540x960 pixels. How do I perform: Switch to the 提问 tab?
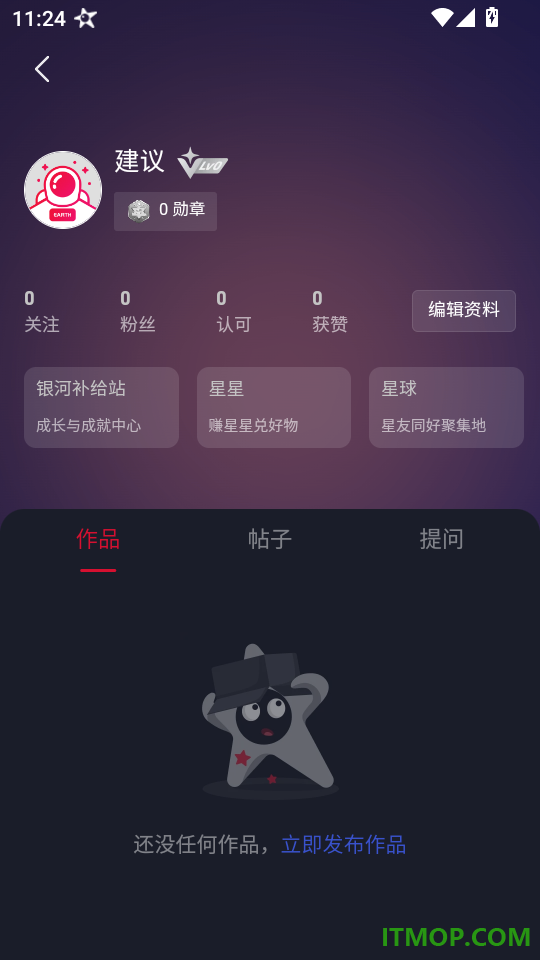pos(441,539)
